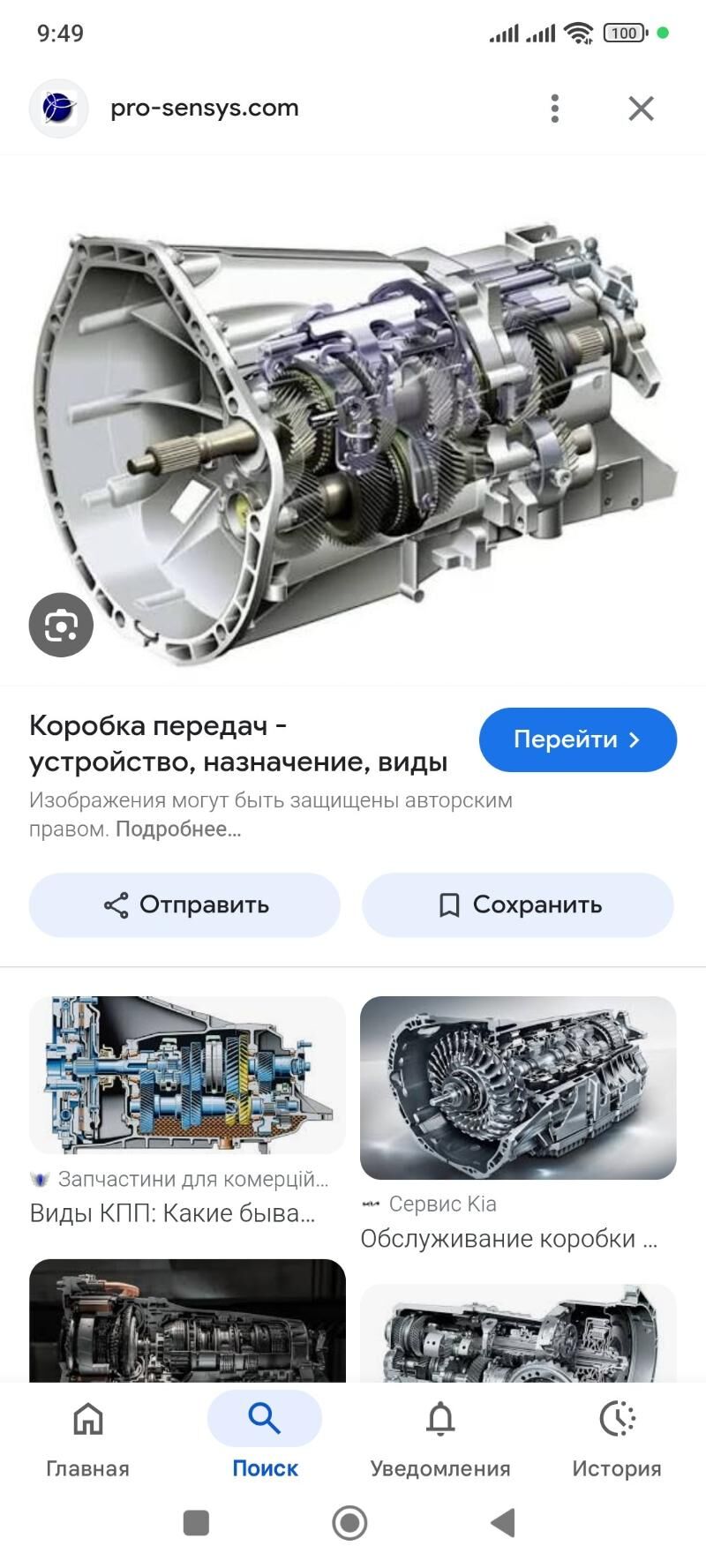Share the image via Отправить

(184, 905)
